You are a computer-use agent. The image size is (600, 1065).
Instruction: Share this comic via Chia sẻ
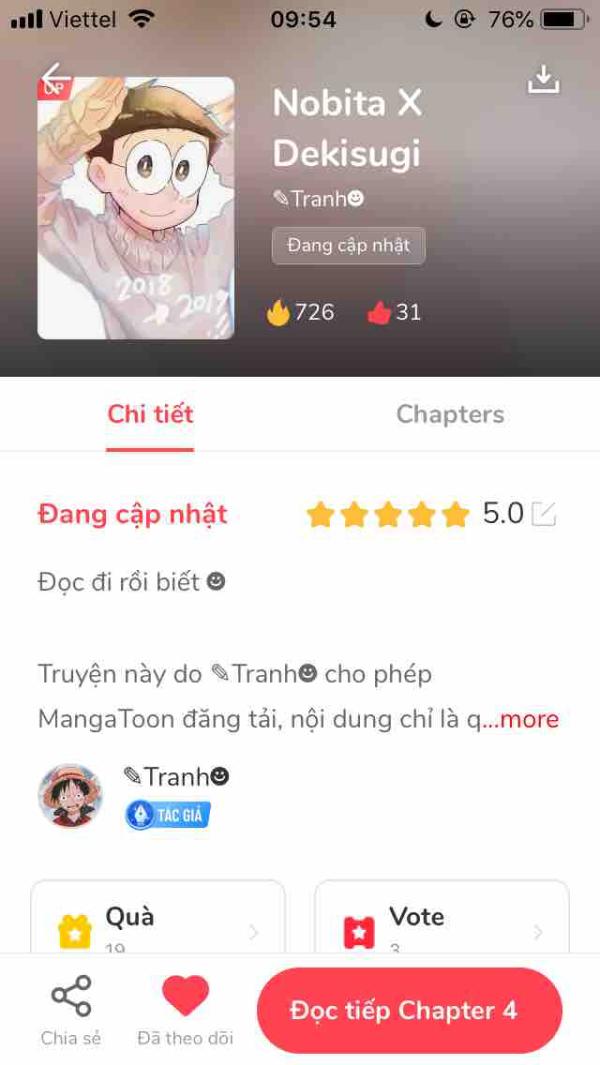click(x=71, y=1009)
